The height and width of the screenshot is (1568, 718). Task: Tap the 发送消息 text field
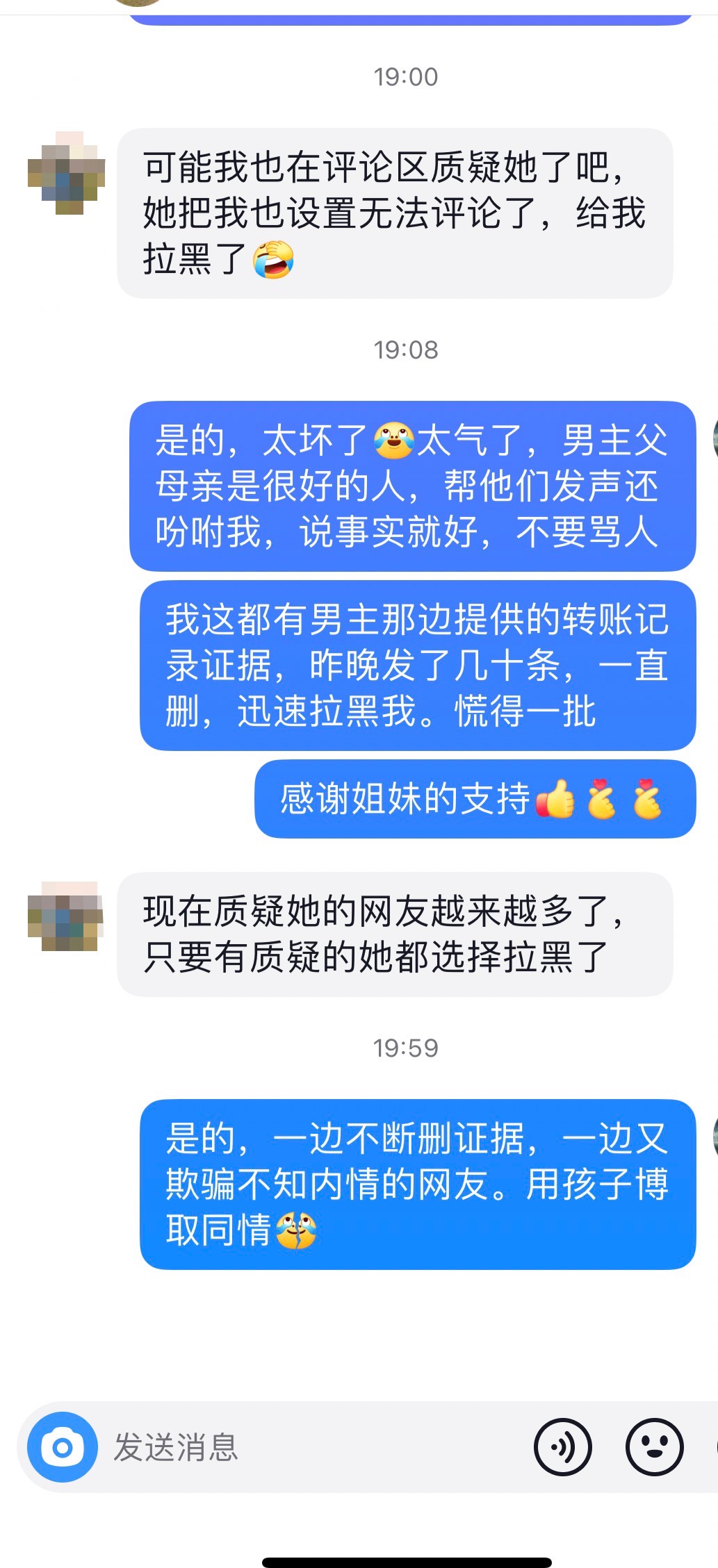313,1447
